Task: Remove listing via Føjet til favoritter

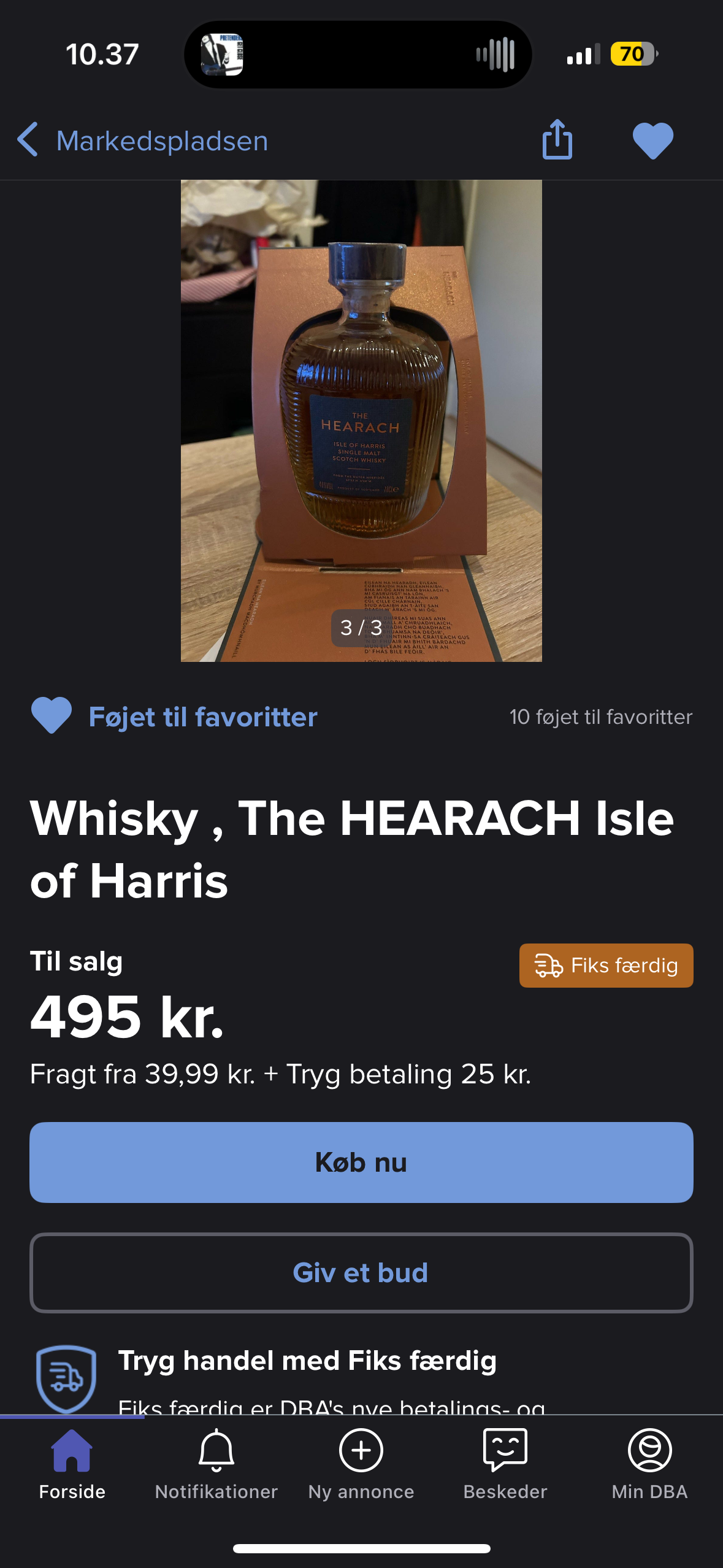Action: (174, 717)
